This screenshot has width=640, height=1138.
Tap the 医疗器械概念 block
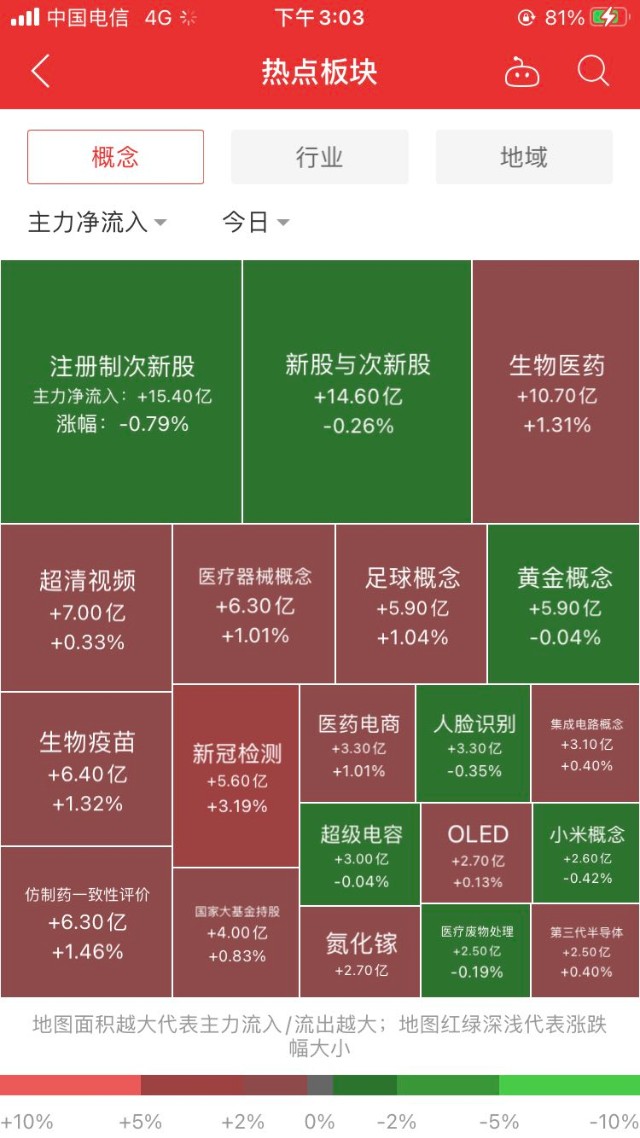[x=254, y=604]
